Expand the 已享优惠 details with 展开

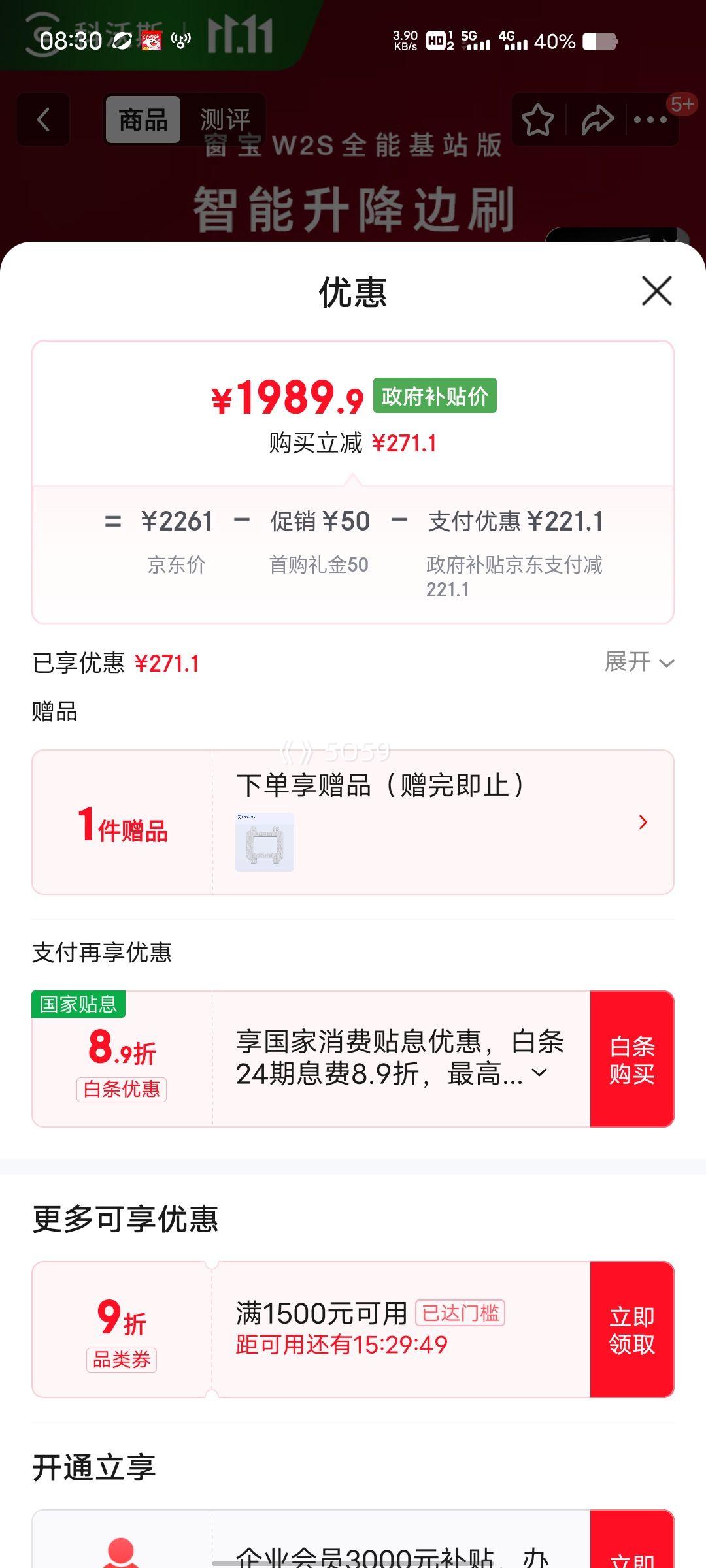(639, 662)
